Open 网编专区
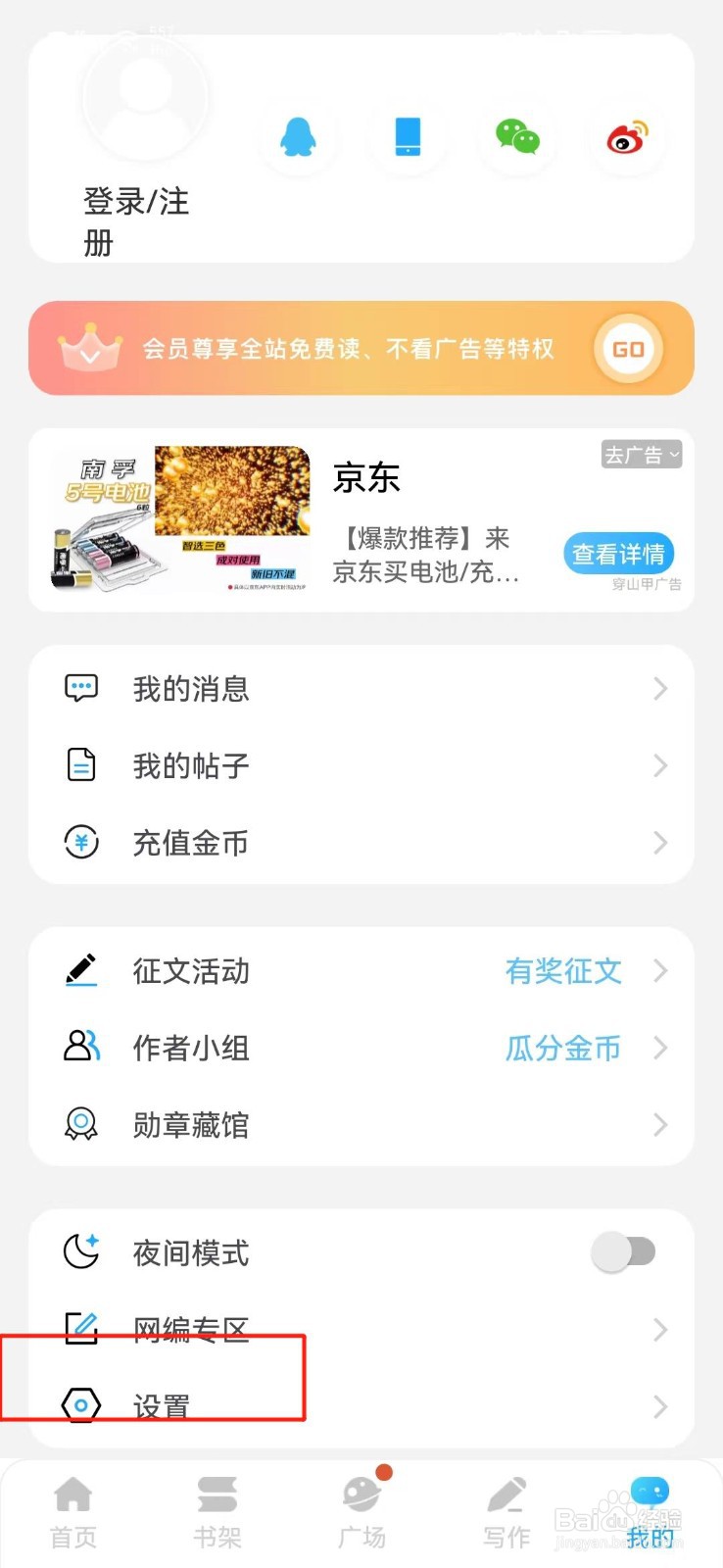This screenshot has width=723, height=1568. (361, 1329)
